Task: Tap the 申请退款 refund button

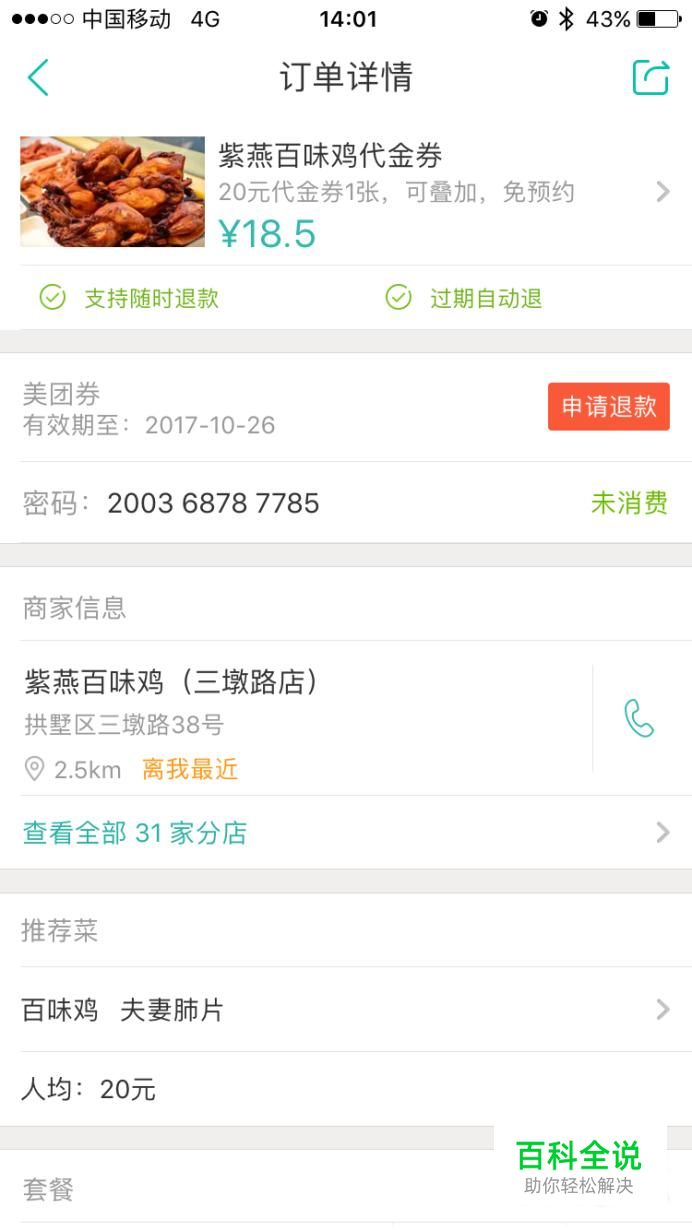Action: [608, 406]
